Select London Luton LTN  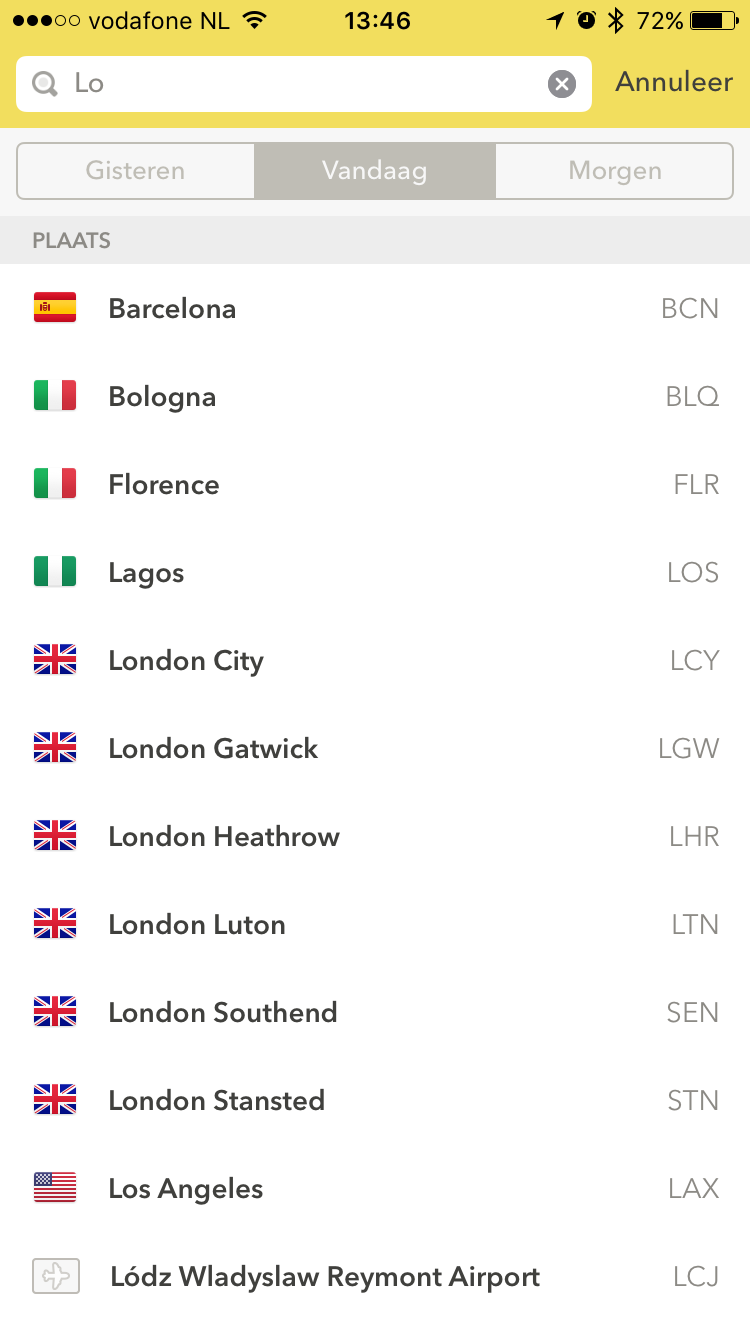[x=375, y=924]
